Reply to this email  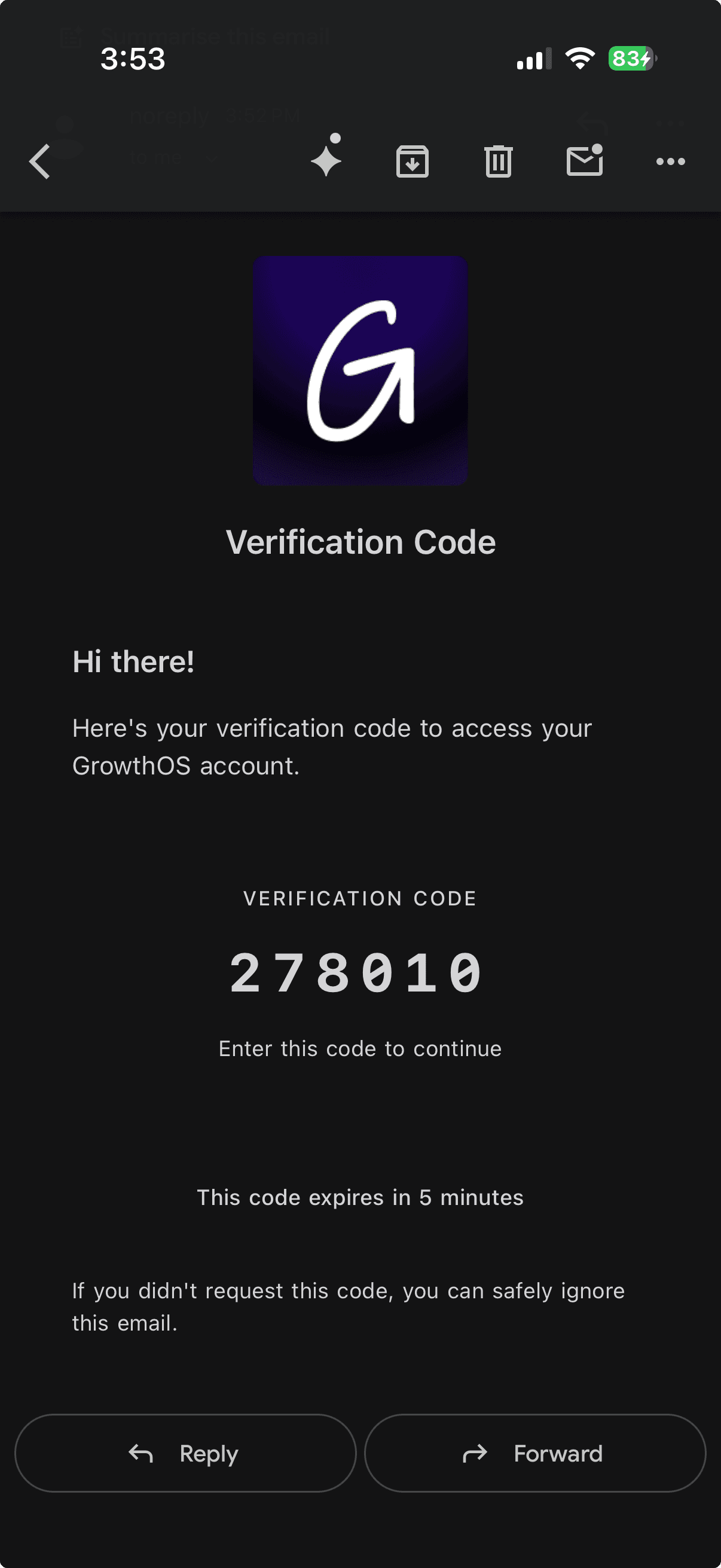point(185,1453)
